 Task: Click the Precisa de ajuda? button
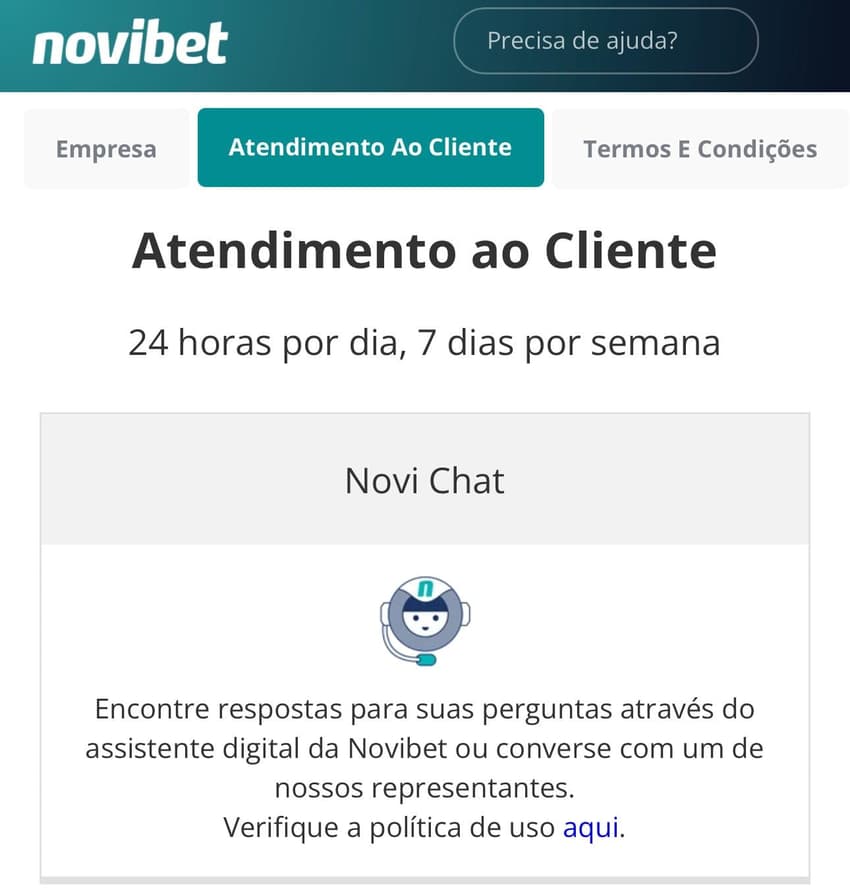click(x=604, y=41)
